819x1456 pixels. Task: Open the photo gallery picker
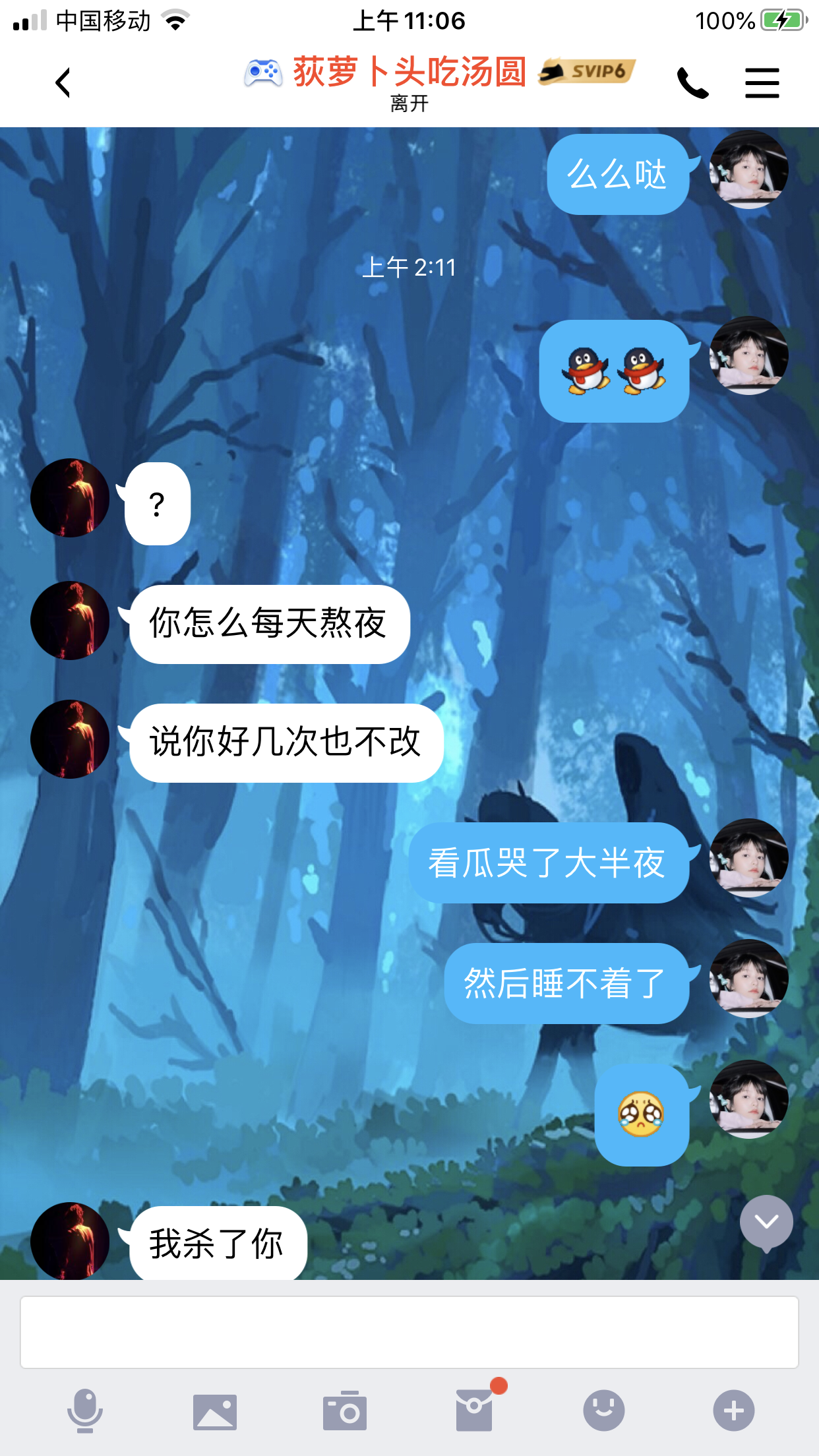[x=215, y=1411]
